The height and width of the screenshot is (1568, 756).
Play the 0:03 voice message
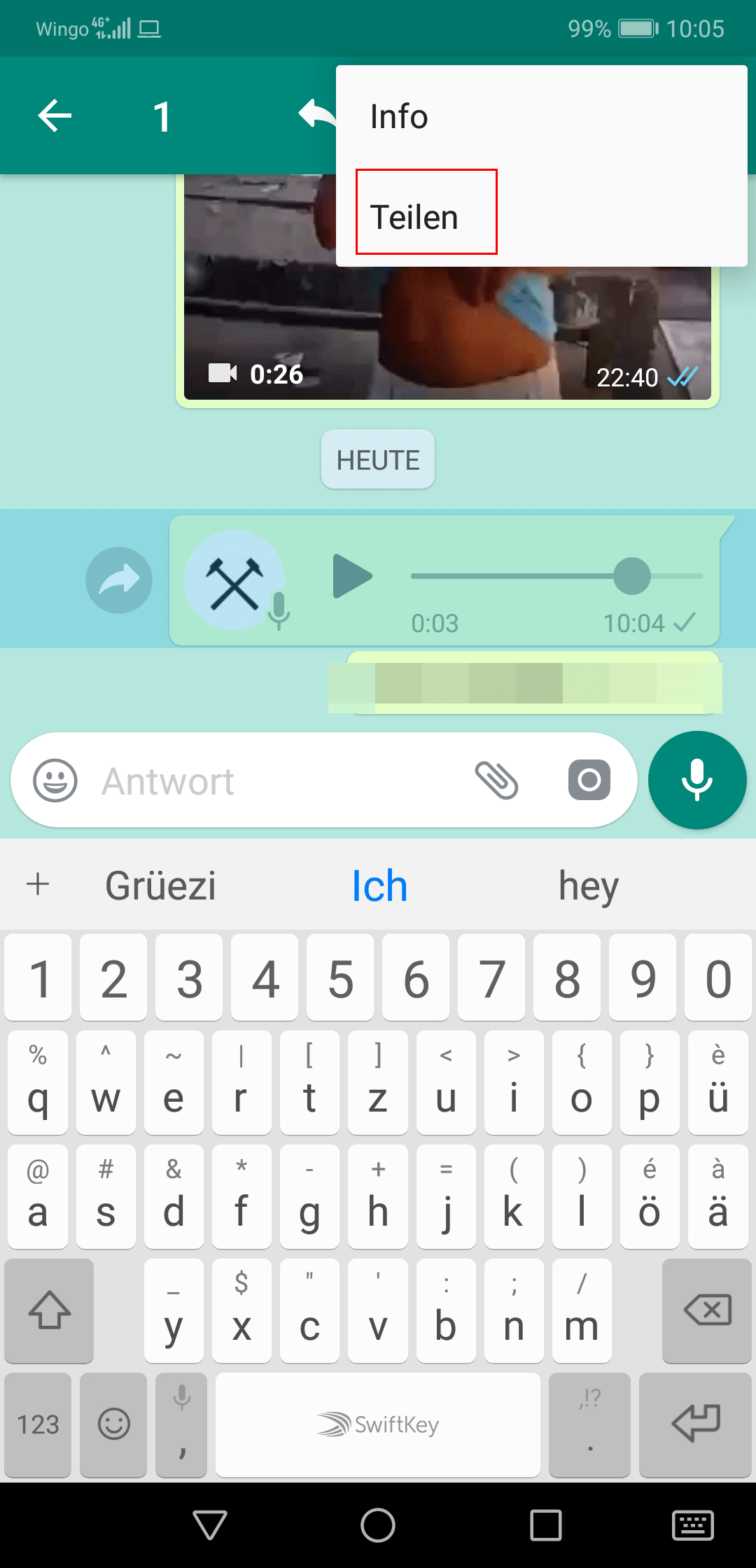(352, 576)
